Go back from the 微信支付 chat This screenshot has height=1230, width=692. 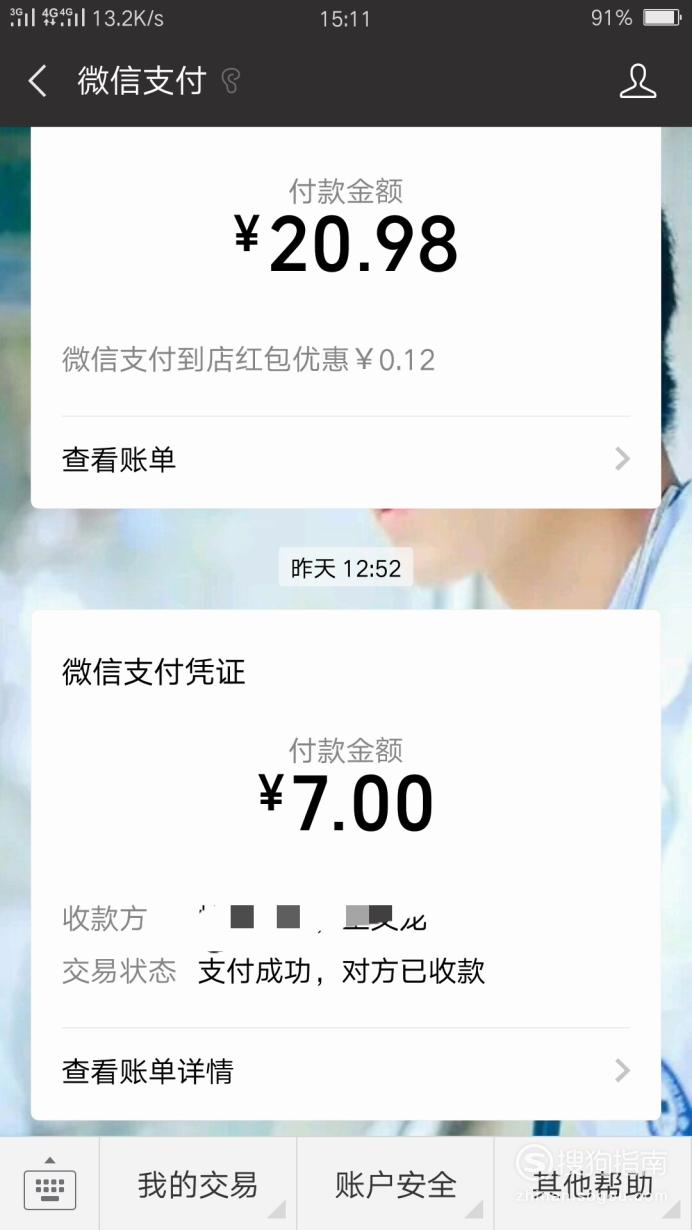pyautogui.click(x=37, y=81)
